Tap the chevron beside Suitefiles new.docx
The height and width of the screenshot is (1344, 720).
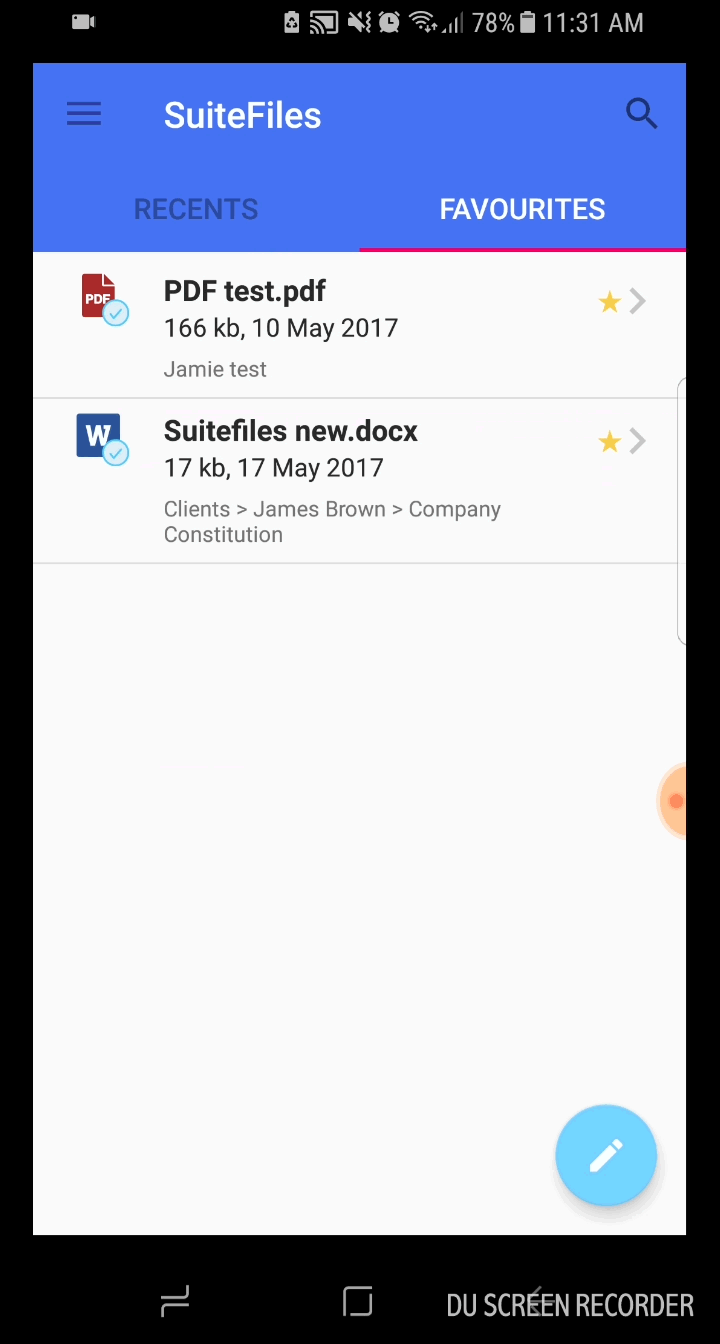tap(639, 442)
